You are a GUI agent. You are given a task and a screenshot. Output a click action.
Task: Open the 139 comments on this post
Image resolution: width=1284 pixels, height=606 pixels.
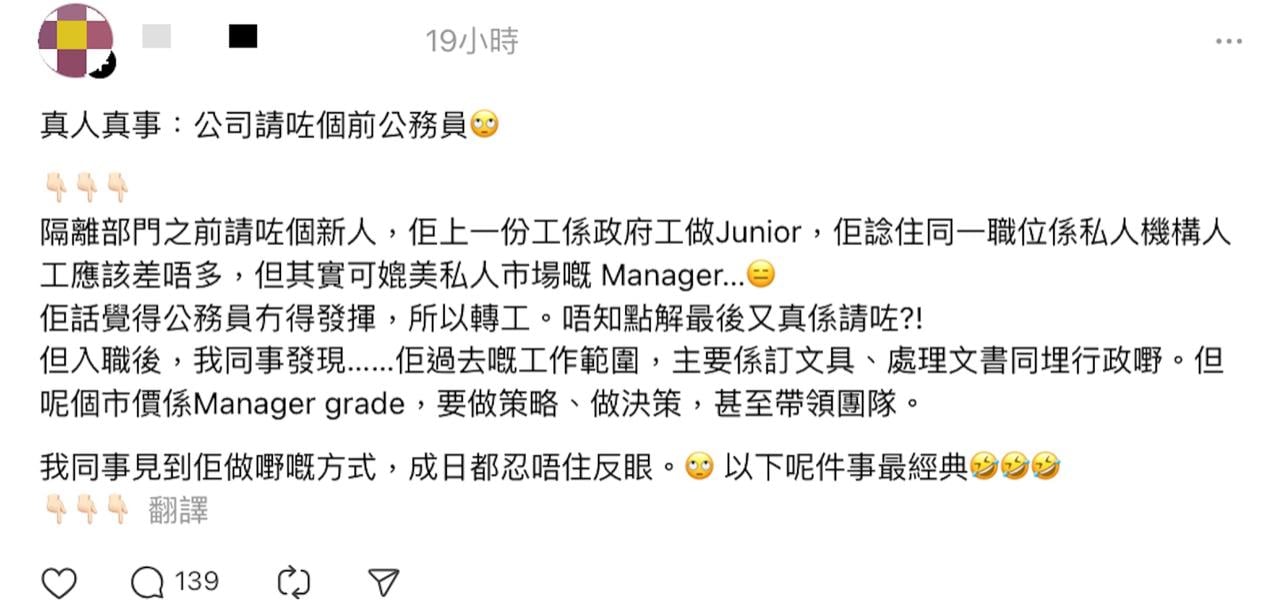click(x=174, y=582)
